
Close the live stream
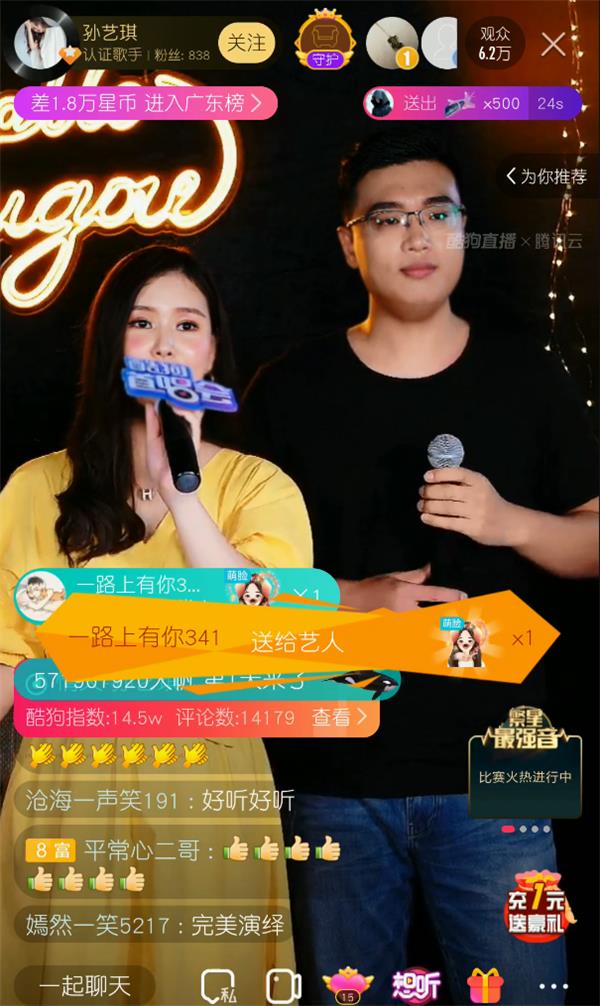(x=553, y=43)
